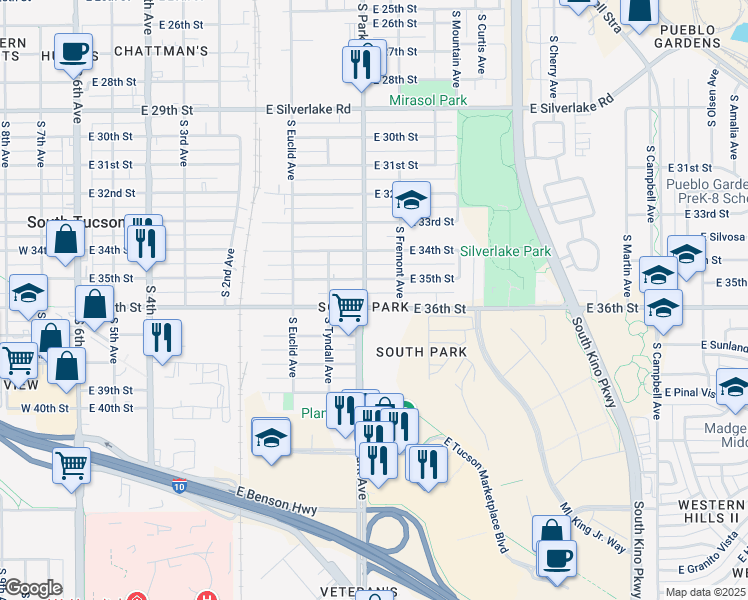Tap the restaurant marker above E Tucson Marketplace Blvd
The width and height of the screenshot is (748, 600).
tap(426, 464)
